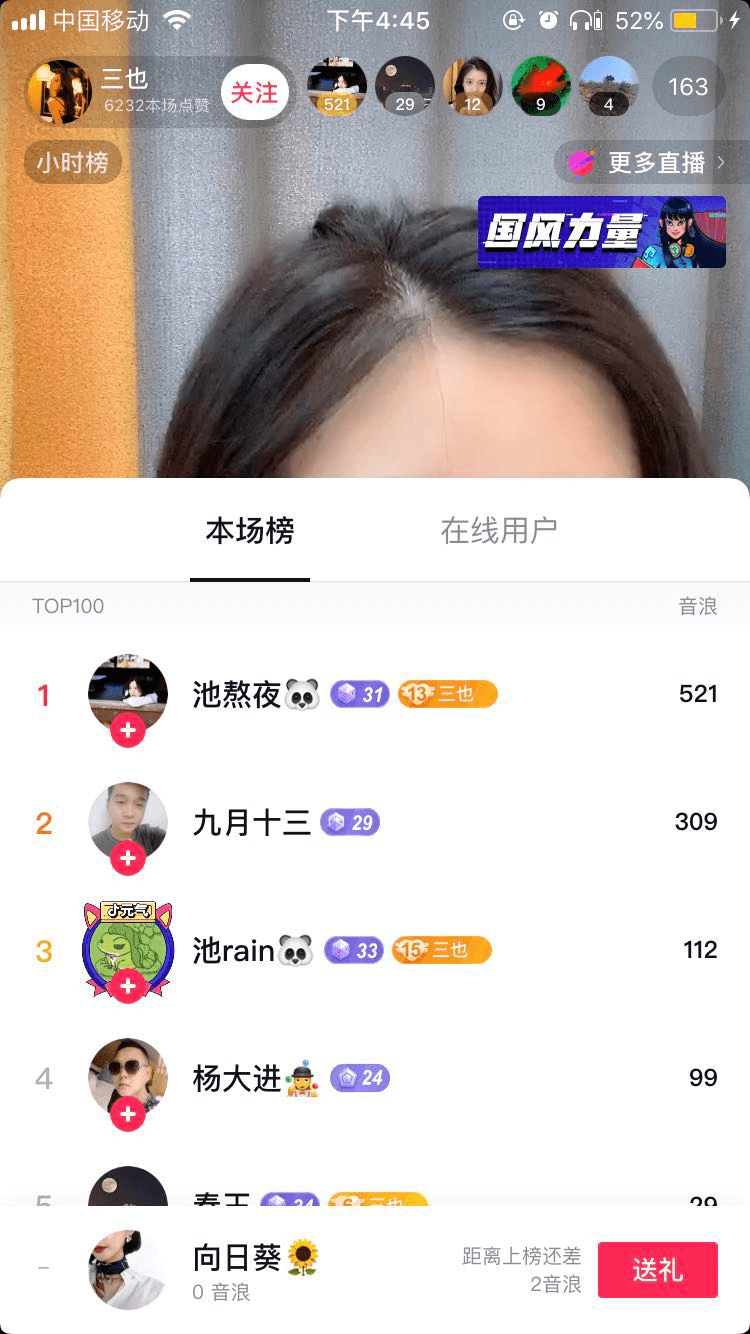
Task: Follow streamer 三也 with 关注 button
Action: [x=254, y=92]
